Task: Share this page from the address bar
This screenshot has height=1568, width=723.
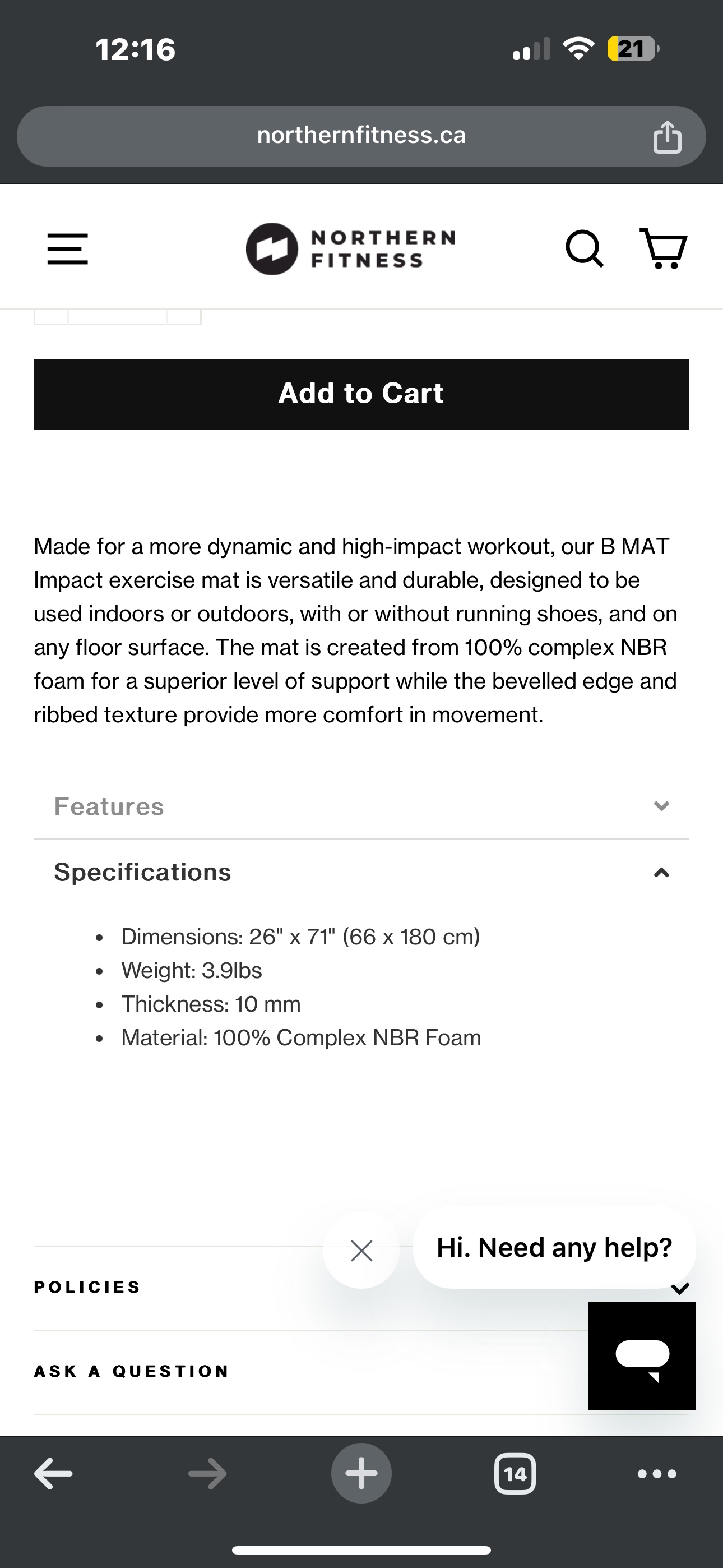Action: click(x=667, y=136)
